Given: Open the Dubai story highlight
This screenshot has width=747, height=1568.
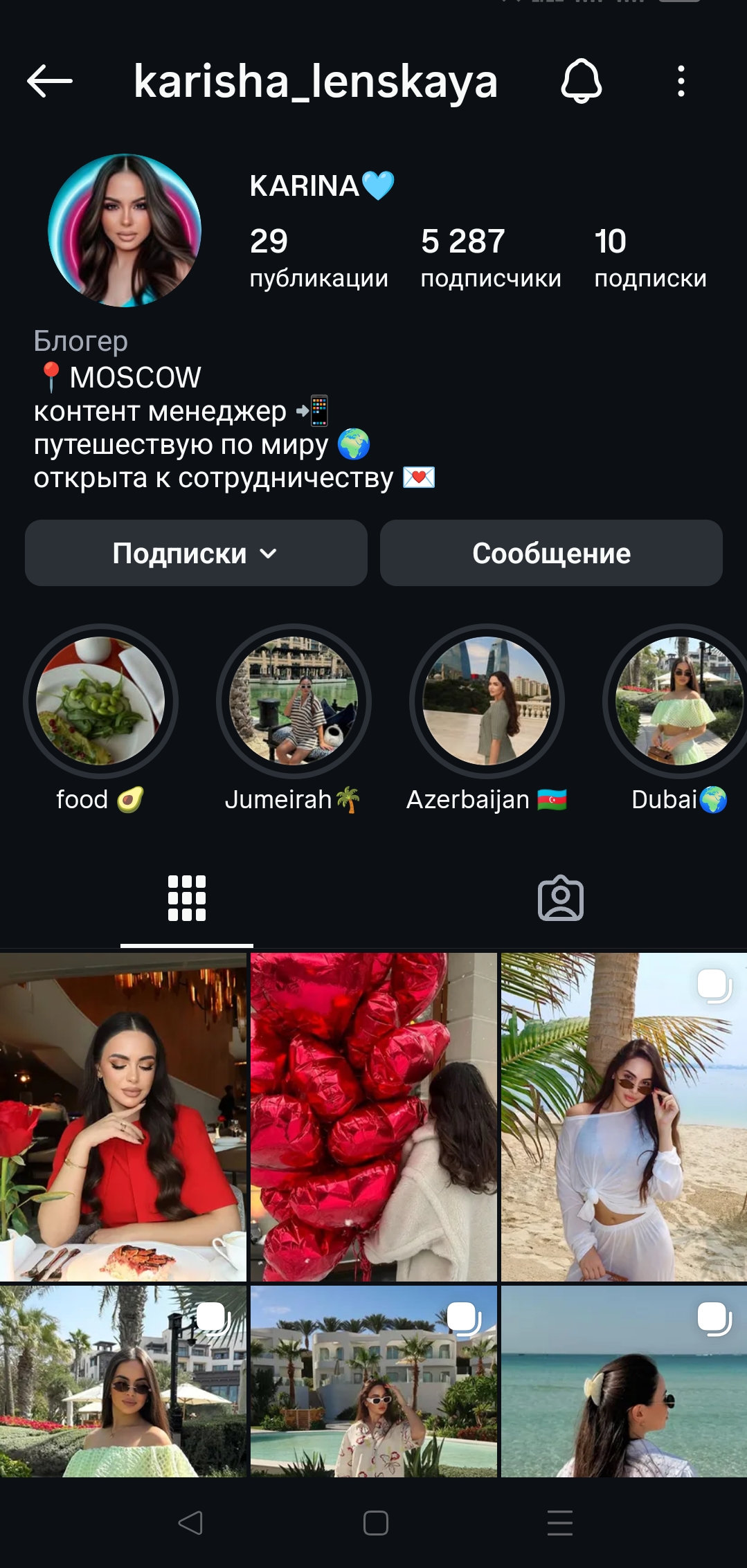Looking at the screenshot, I should click(x=679, y=701).
